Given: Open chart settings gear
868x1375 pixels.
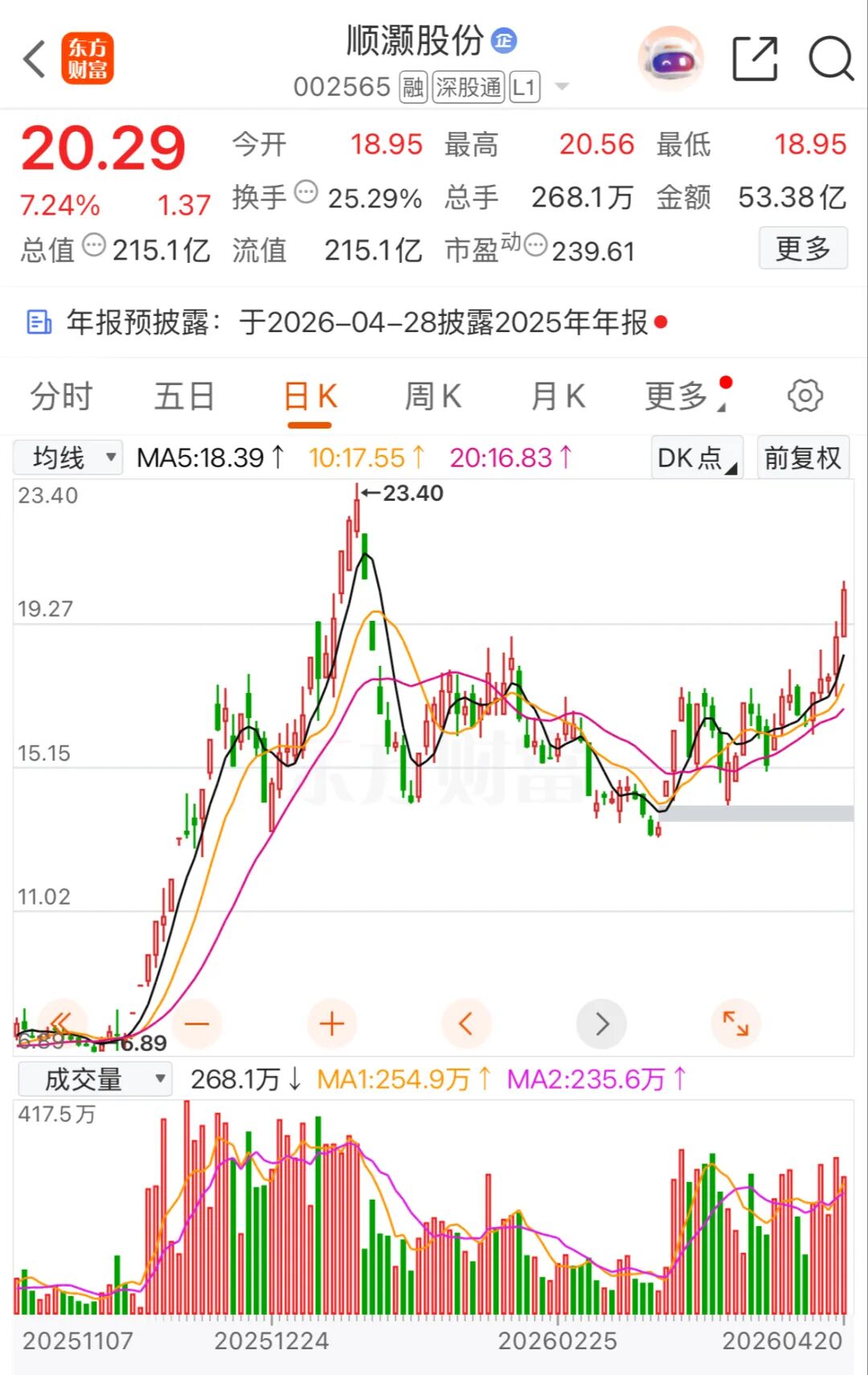Looking at the screenshot, I should tap(805, 396).
